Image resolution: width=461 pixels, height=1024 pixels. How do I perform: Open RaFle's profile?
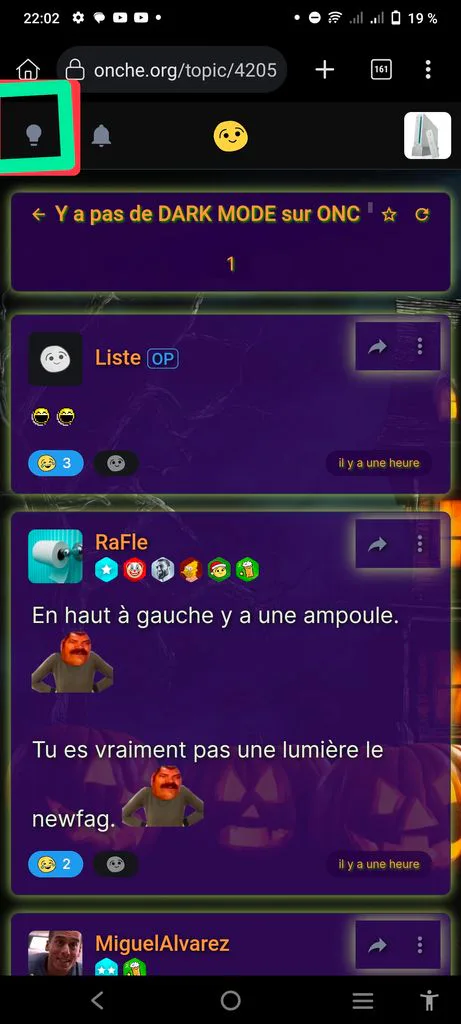click(121, 541)
